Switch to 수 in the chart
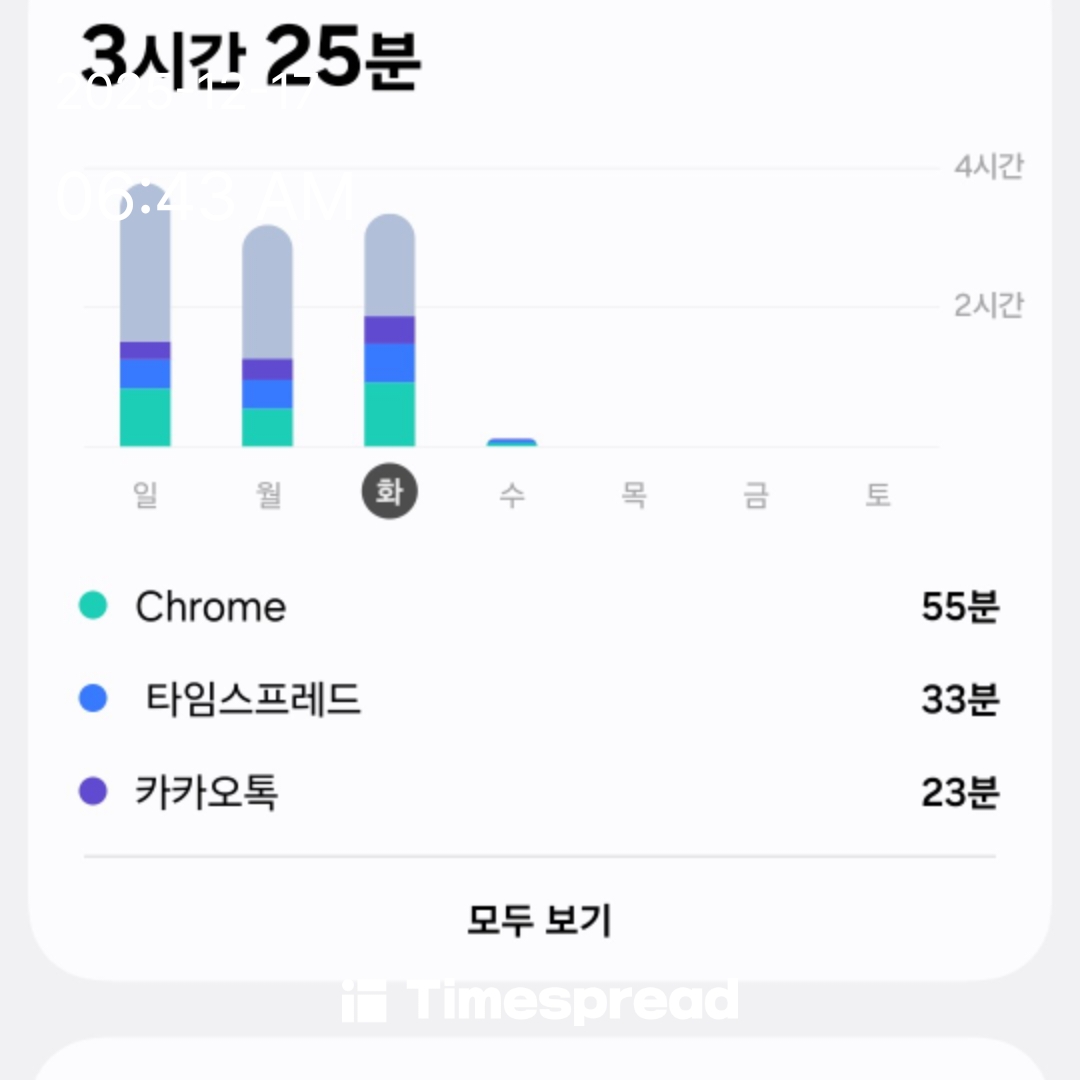 pyautogui.click(x=511, y=494)
